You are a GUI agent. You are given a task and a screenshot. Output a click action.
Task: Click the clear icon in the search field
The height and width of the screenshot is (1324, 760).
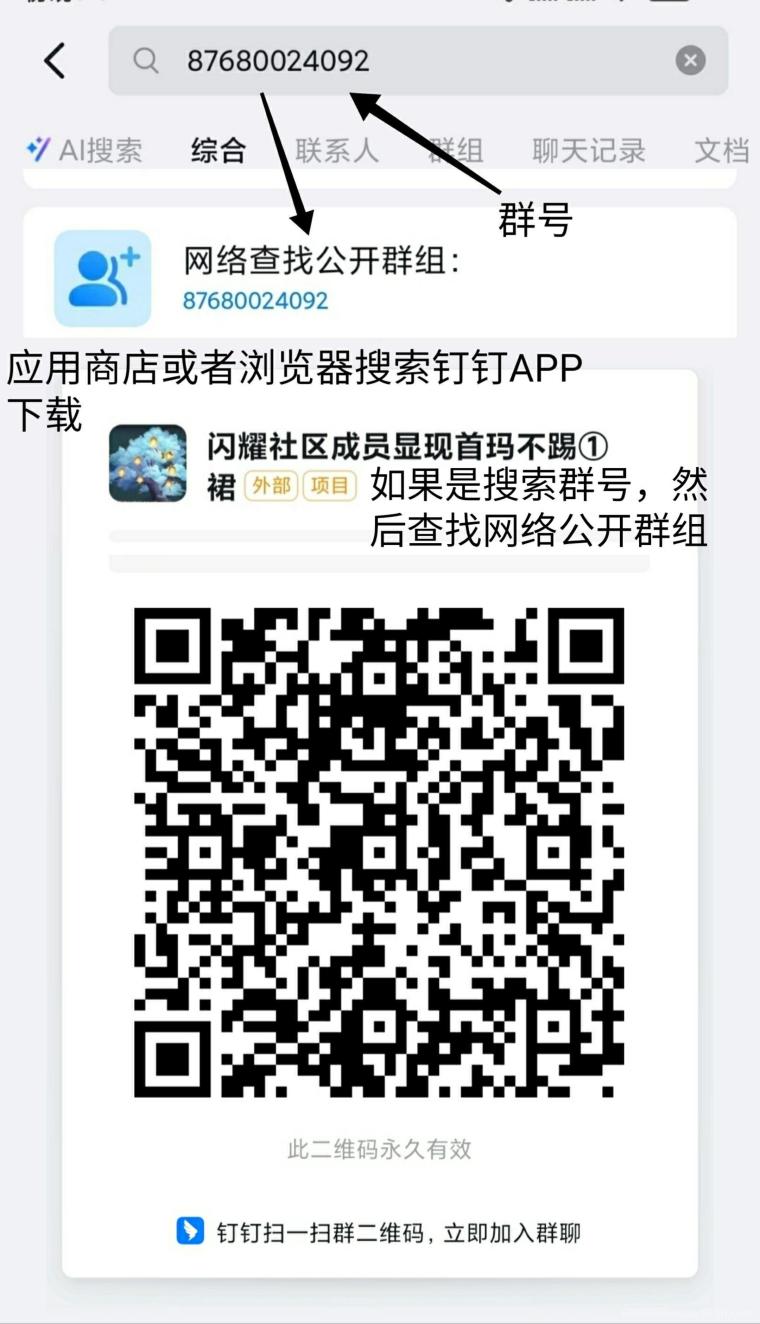coord(688,59)
